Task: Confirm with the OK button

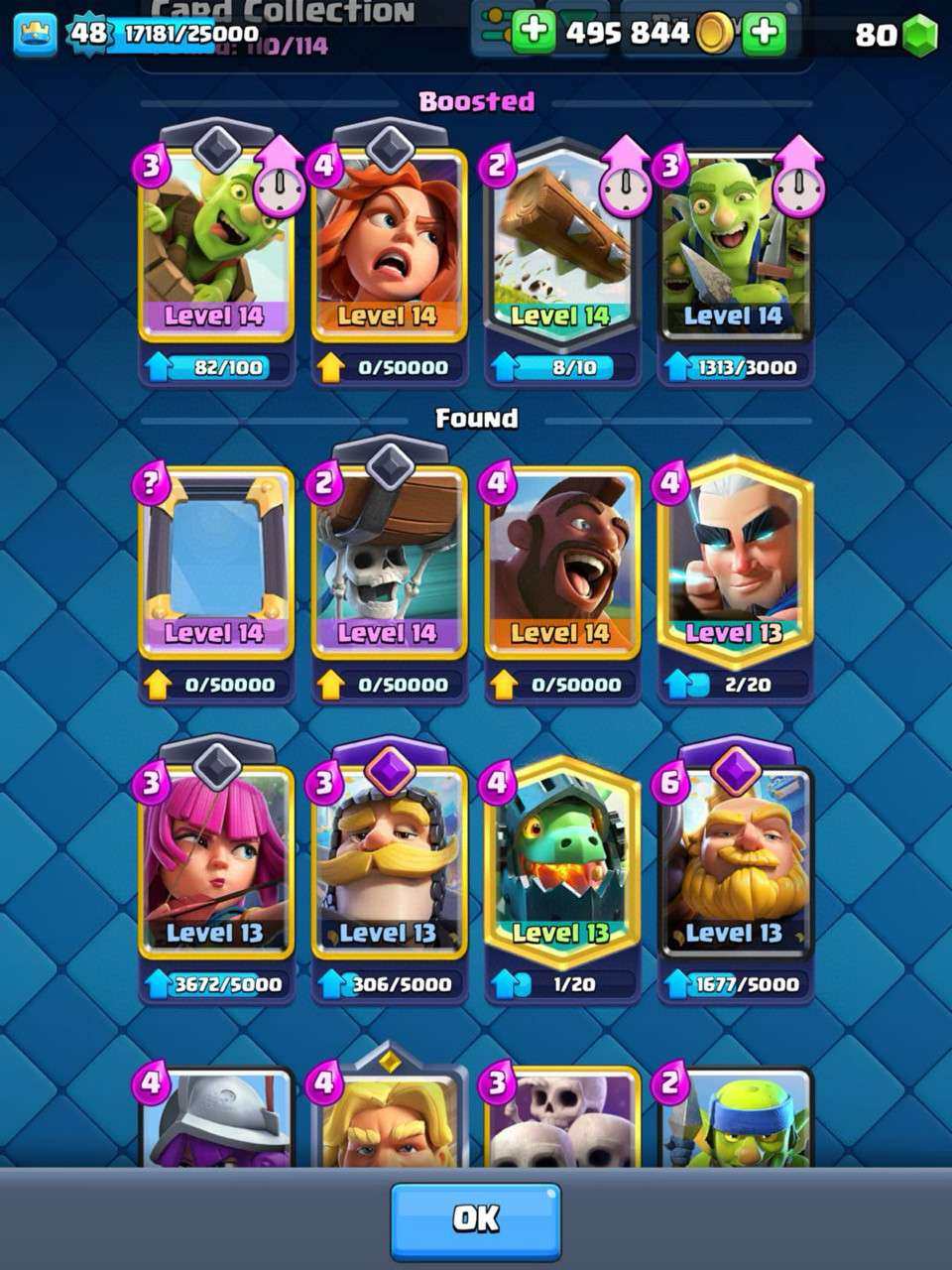Action: (476, 1219)
